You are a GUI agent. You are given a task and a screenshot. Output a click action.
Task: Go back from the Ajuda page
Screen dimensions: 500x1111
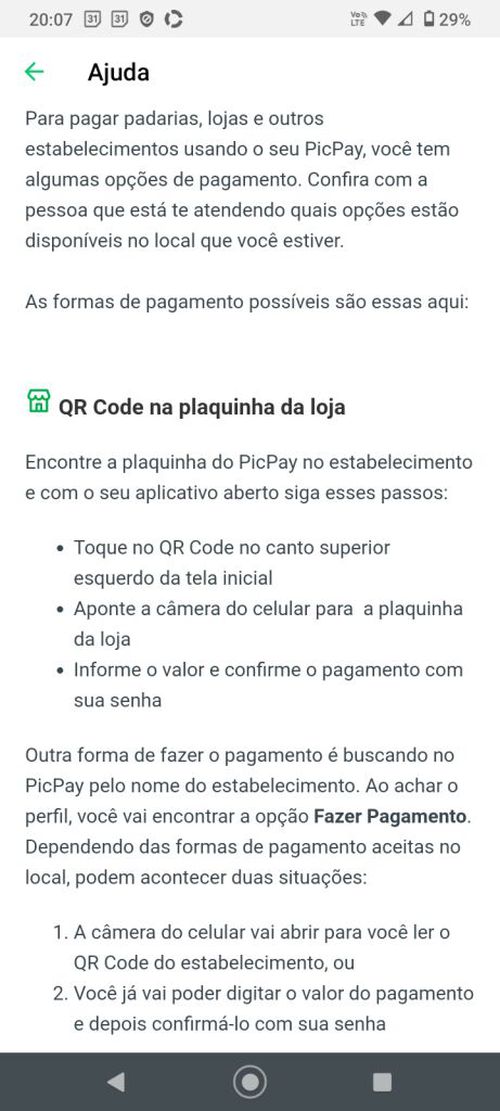(x=34, y=72)
